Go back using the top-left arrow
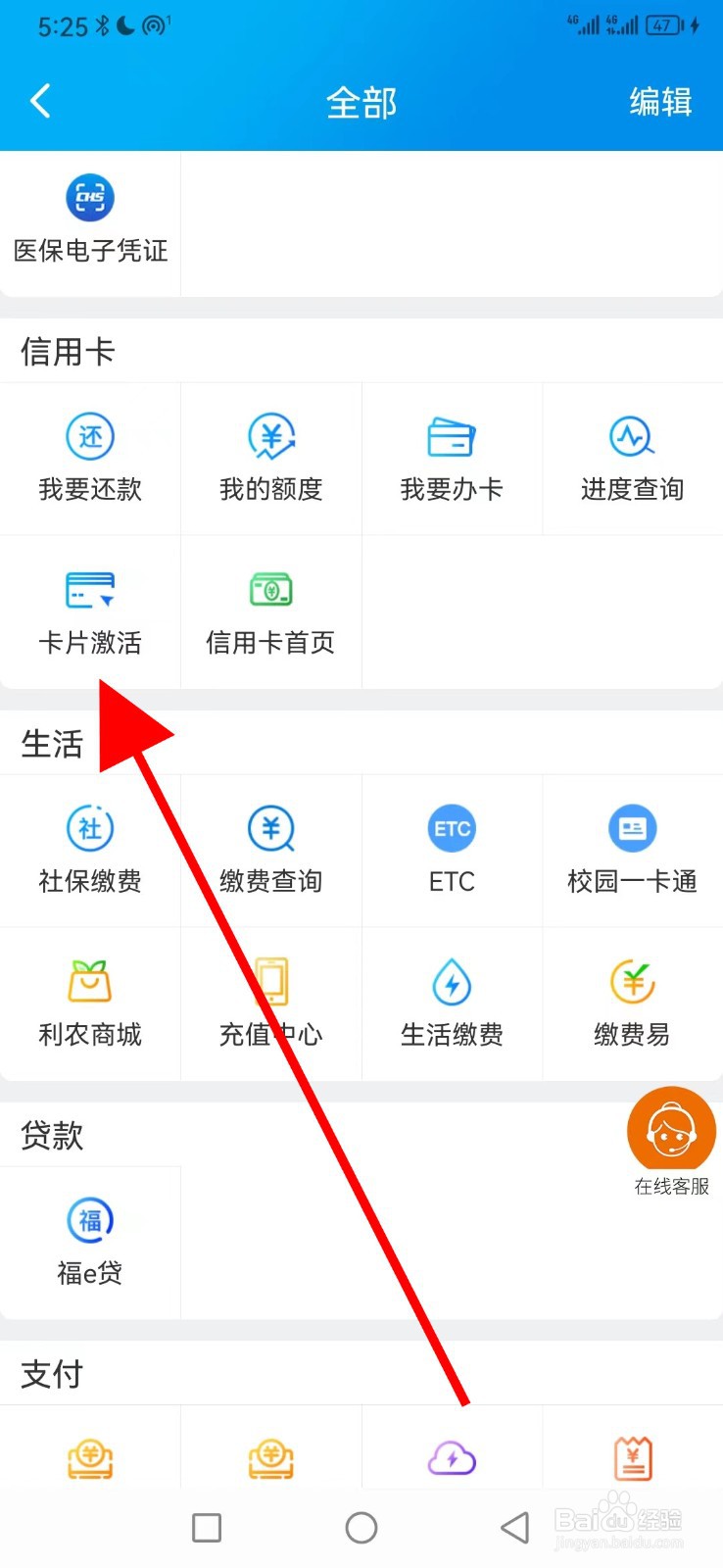 (x=41, y=101)
